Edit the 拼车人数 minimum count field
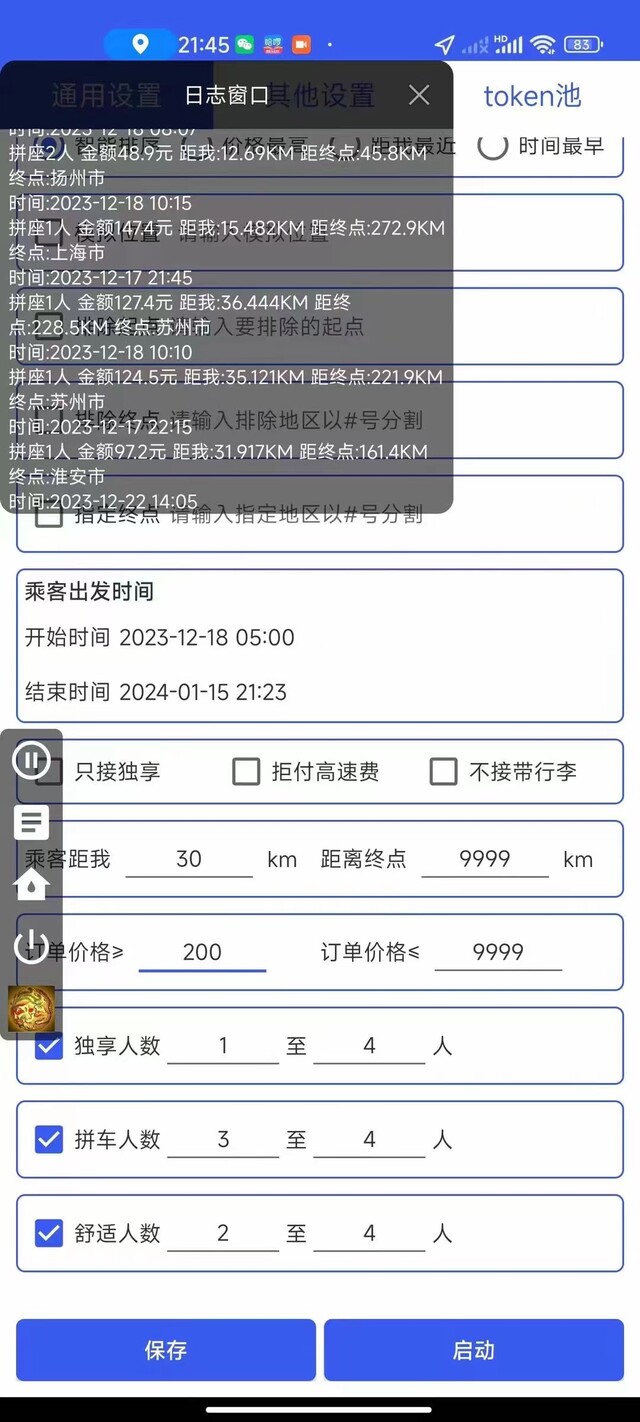Viewport: 640px width, 1422px height. (223, 1140)
